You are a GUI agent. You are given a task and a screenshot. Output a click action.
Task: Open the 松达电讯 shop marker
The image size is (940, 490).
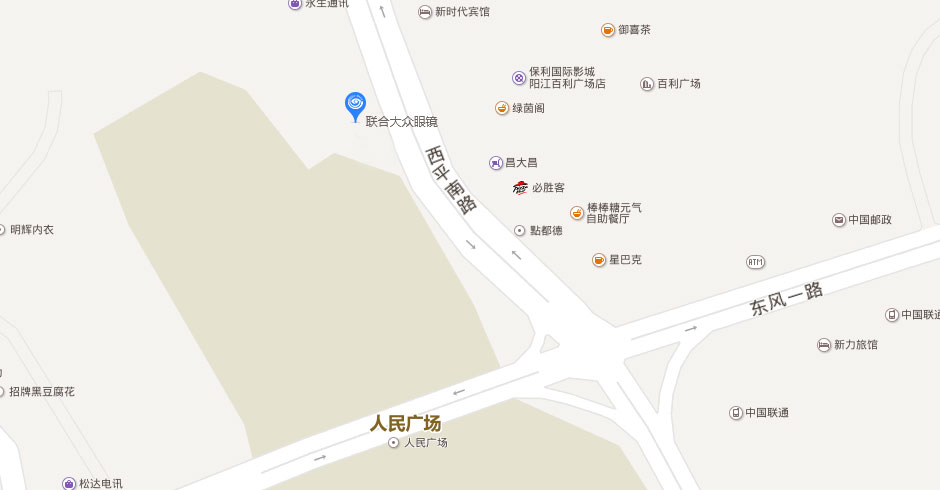[x=69, y=483]
